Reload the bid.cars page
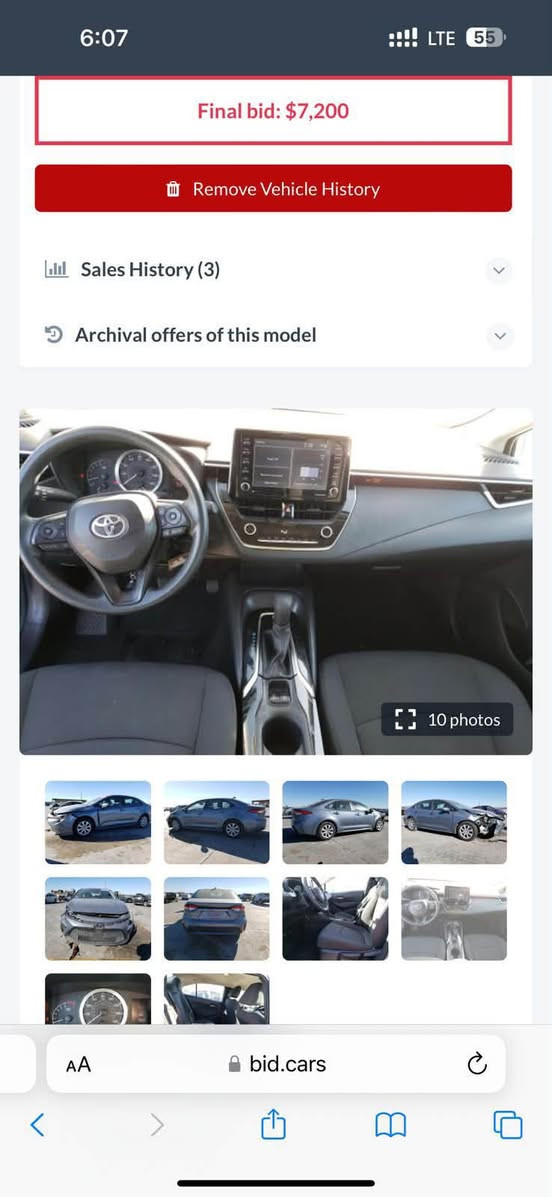This screenshot has width=552, height=1197. [477, 1063]
